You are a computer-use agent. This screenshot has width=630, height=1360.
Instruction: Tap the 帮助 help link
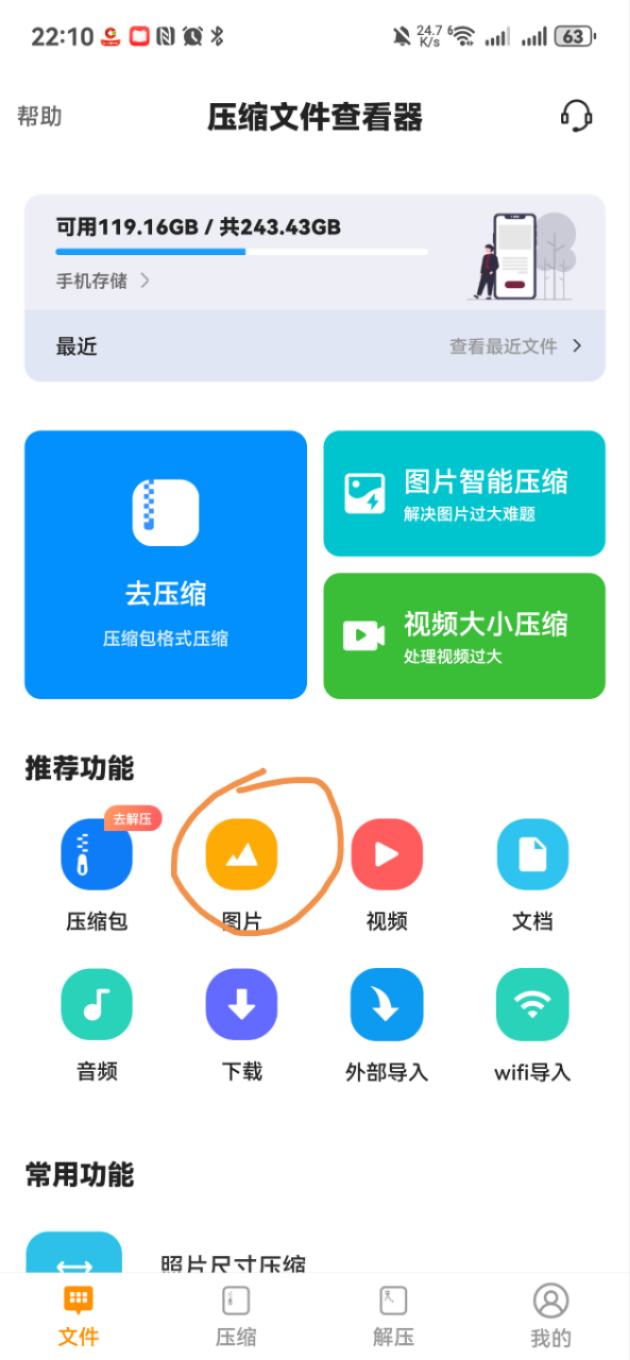pos(40,116)
